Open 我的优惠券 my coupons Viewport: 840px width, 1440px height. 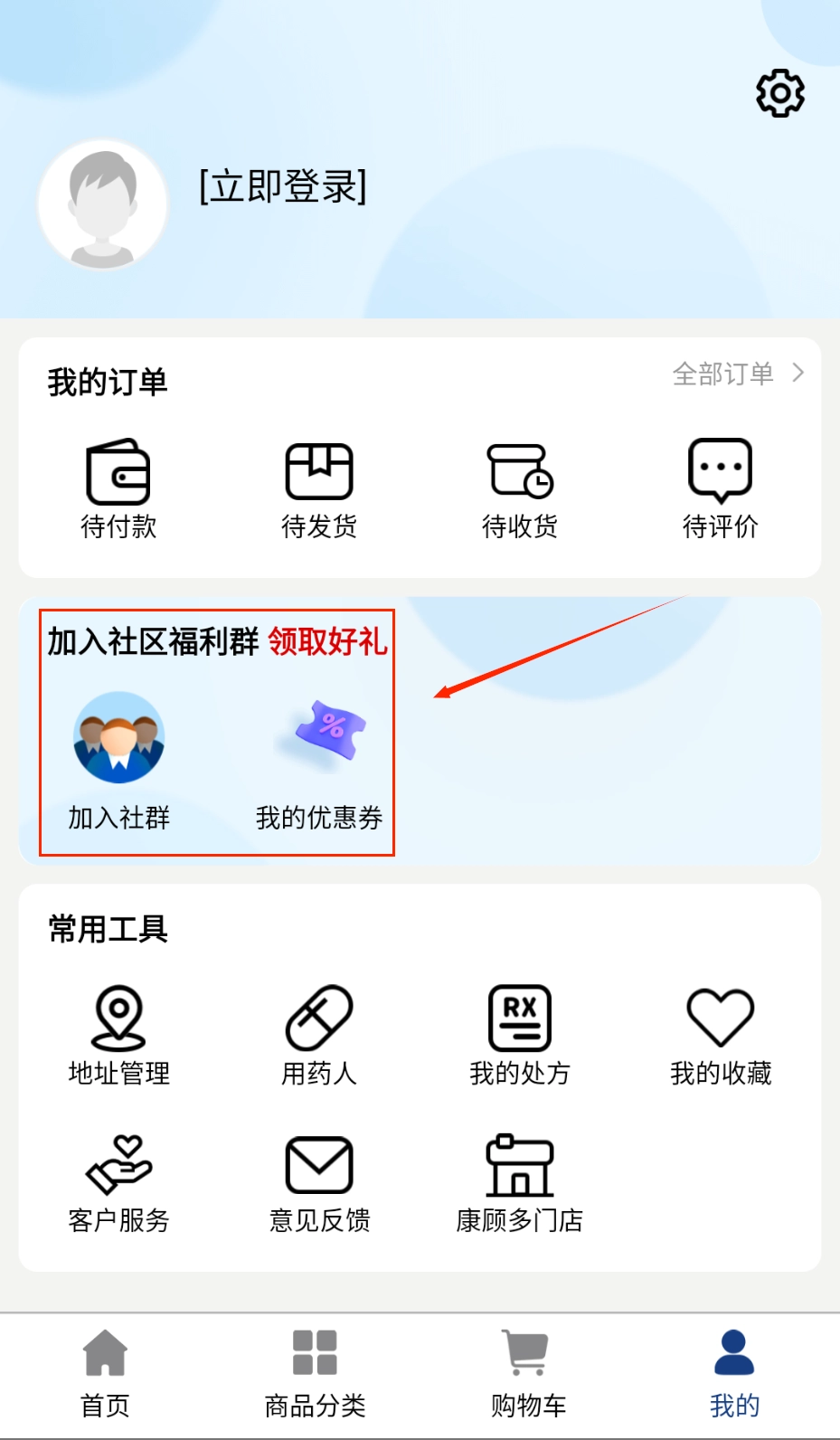tap(319, 760)
